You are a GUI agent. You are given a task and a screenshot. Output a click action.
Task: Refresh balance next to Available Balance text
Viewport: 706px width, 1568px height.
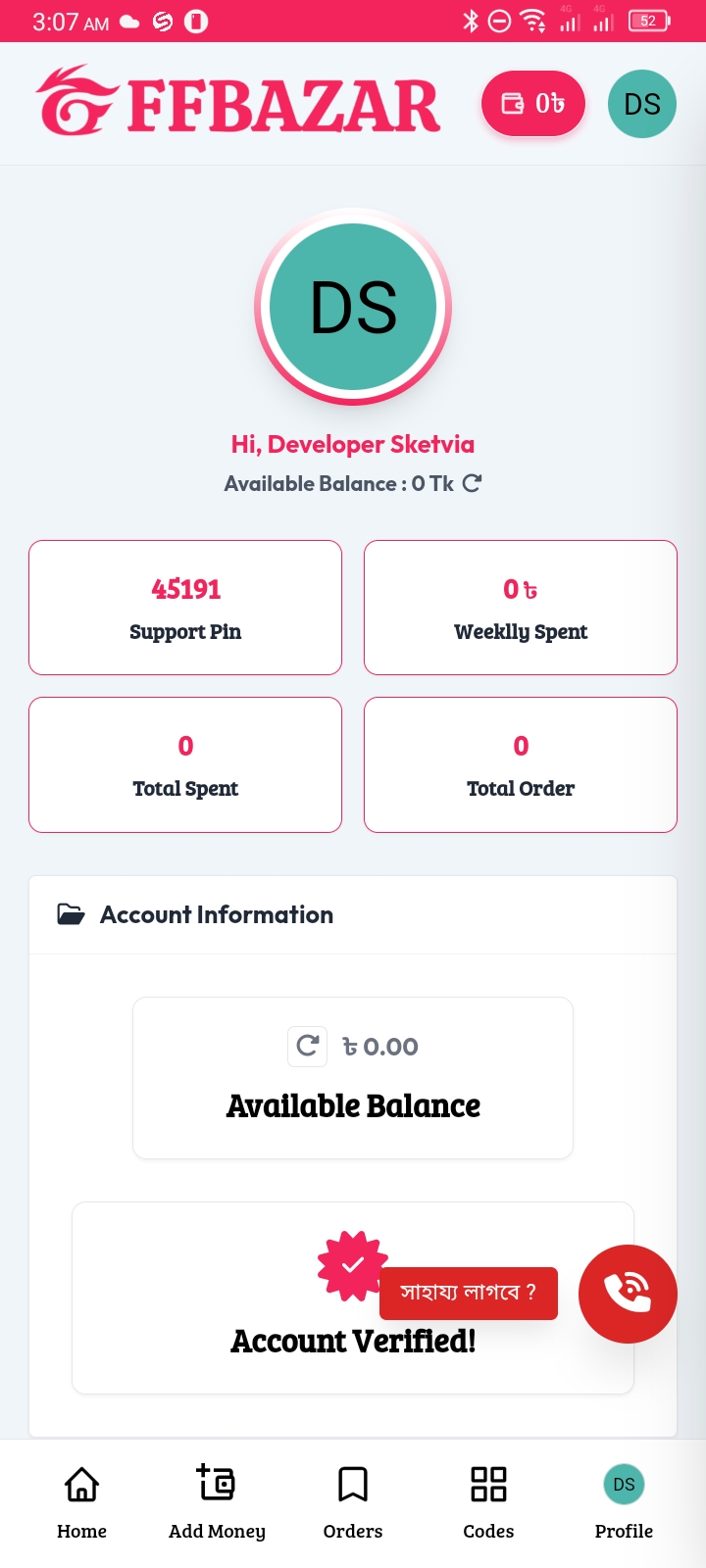[472, 483]
